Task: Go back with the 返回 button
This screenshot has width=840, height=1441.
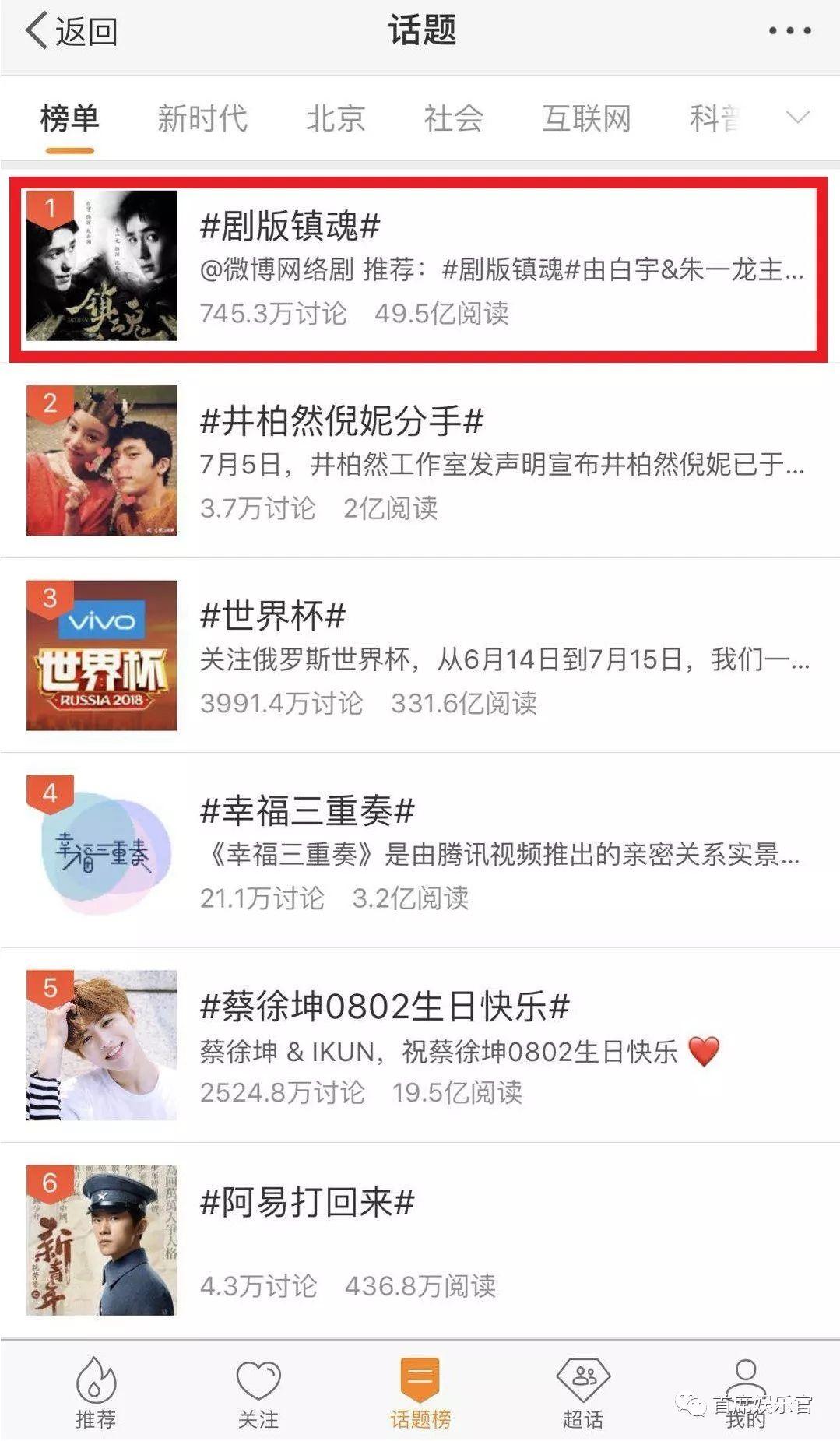Action: (72, 31)
